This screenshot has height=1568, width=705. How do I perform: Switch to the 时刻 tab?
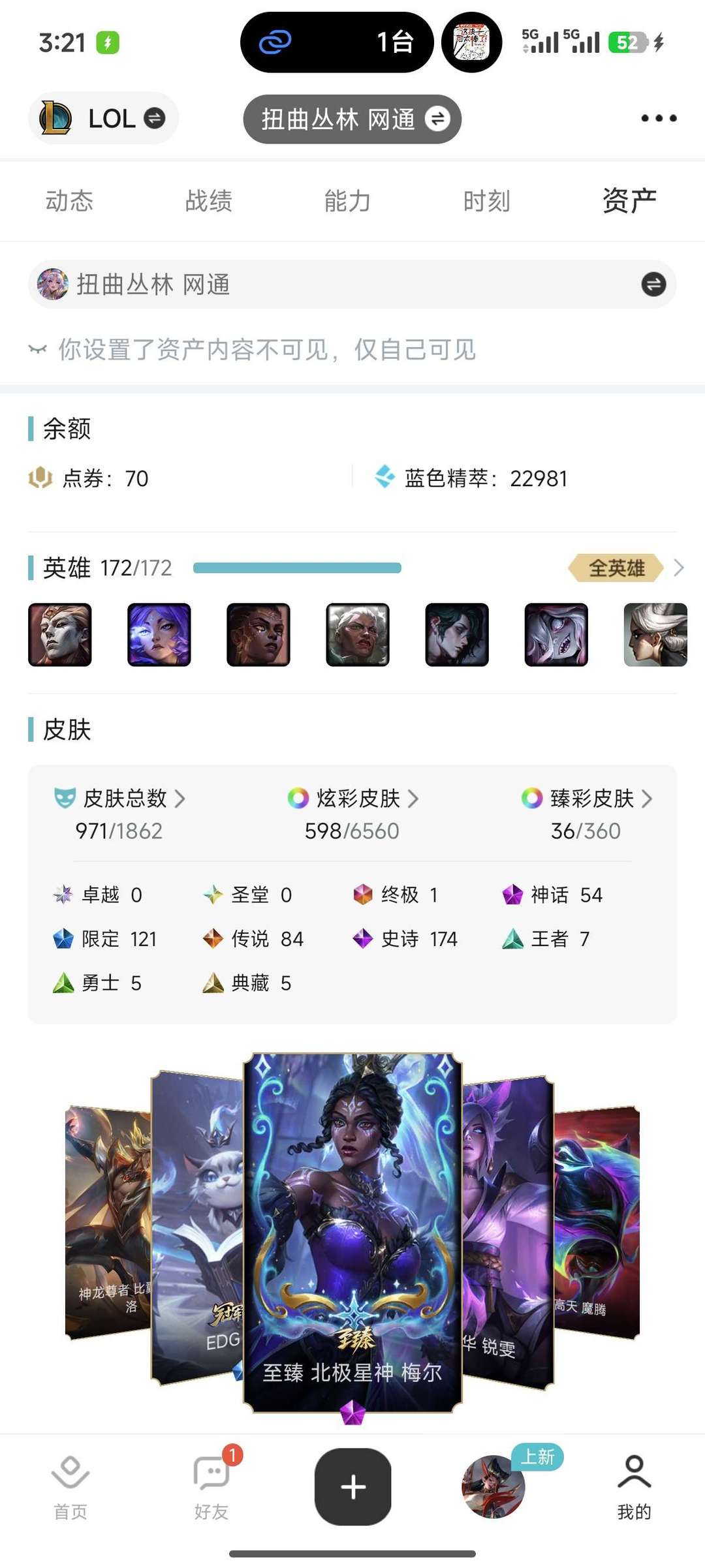486,201
